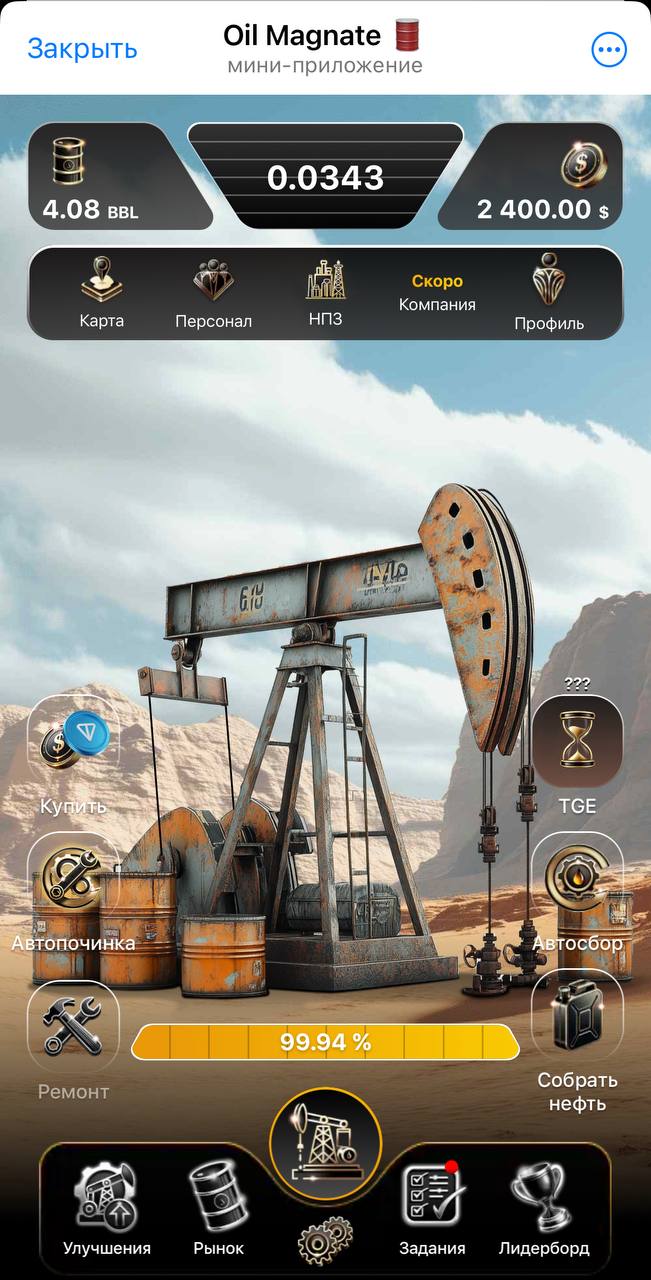Open settings via the gears icon
The width and height of the screenshot is (651, 1280).
[325, 1238]
